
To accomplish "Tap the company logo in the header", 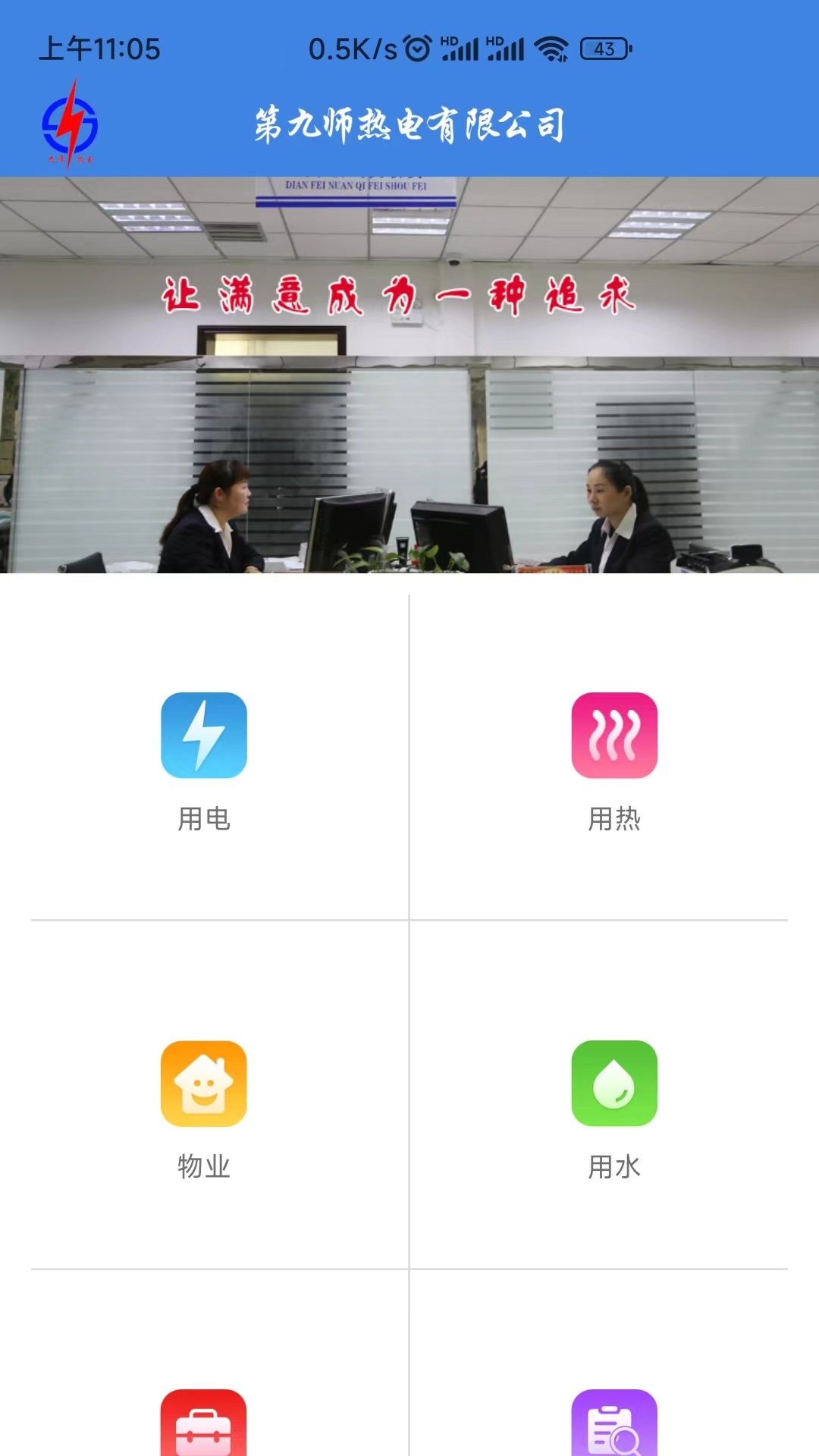I will coord(72,125).
